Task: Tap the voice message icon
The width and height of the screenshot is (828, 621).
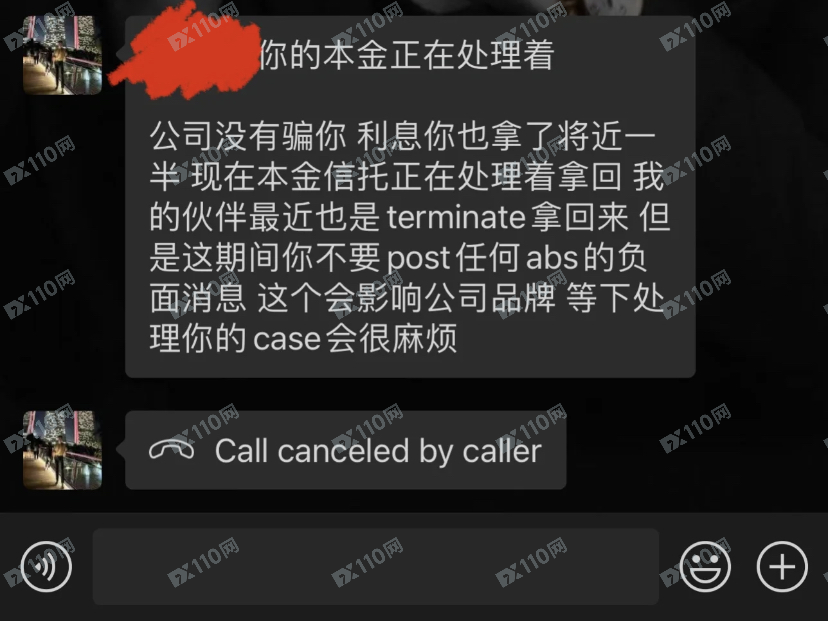Action: (46, 567)
